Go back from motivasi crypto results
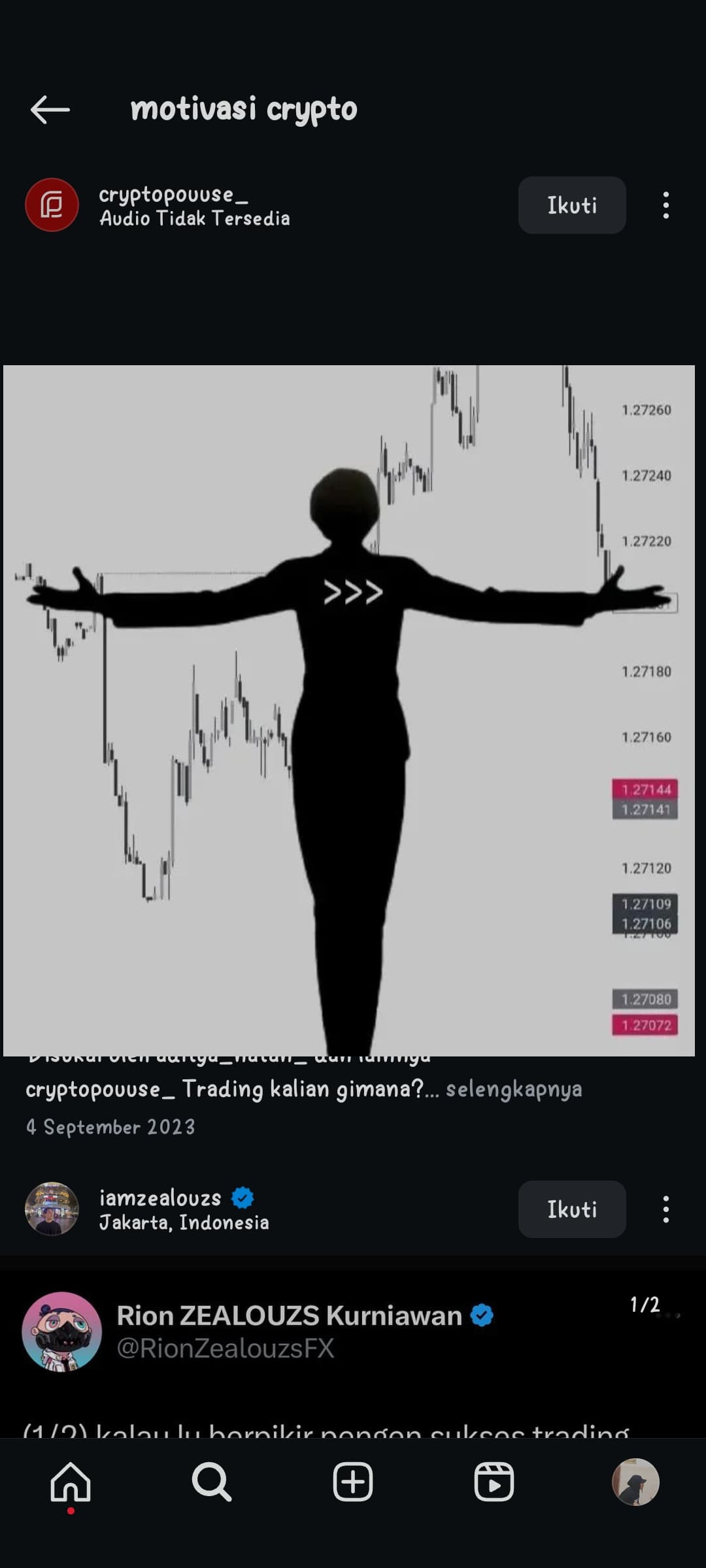The height and width of the screenshot is (1568, 706). point(50,109)
